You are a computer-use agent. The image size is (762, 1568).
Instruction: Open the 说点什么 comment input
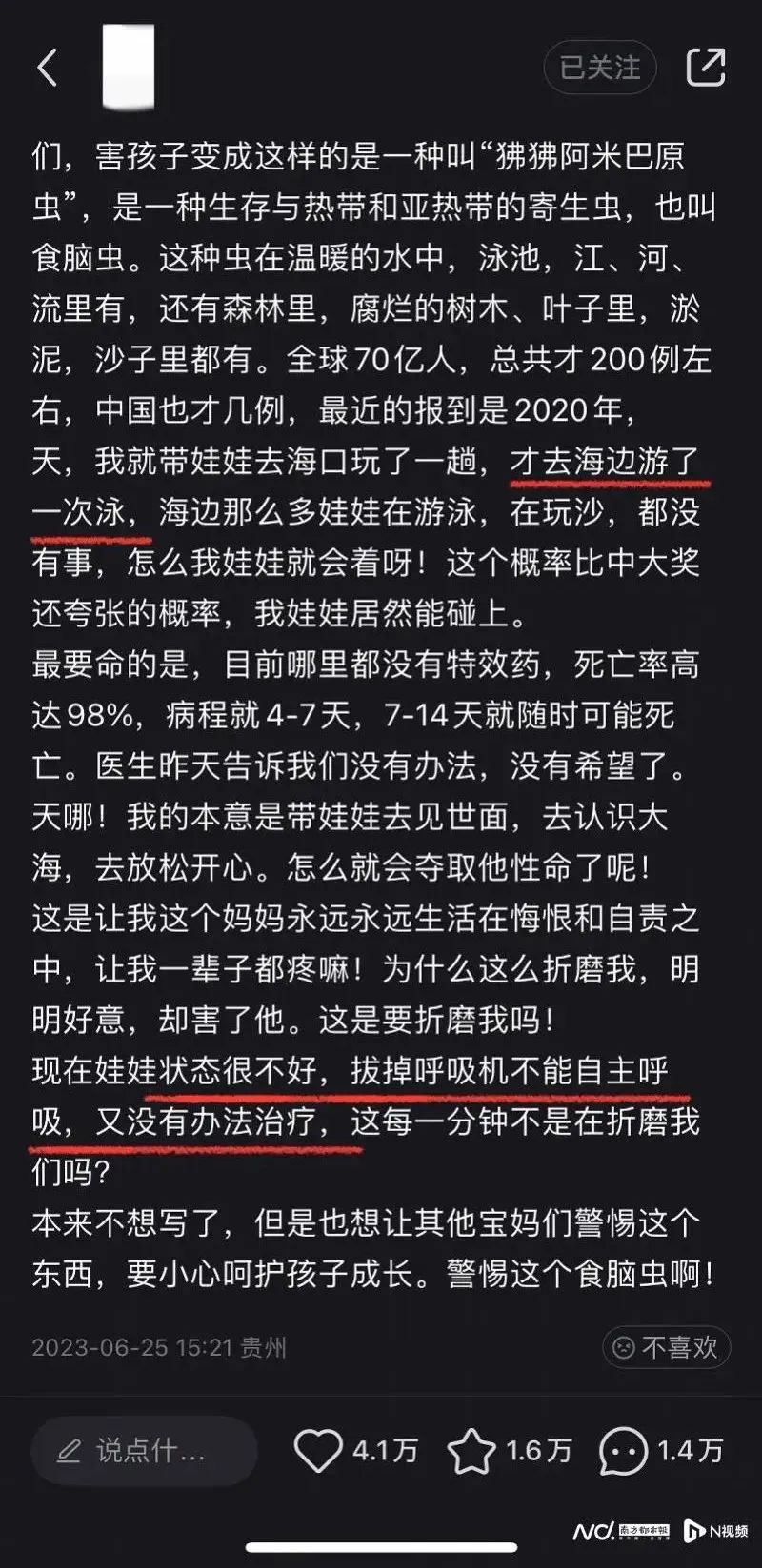coord(143,1450)
